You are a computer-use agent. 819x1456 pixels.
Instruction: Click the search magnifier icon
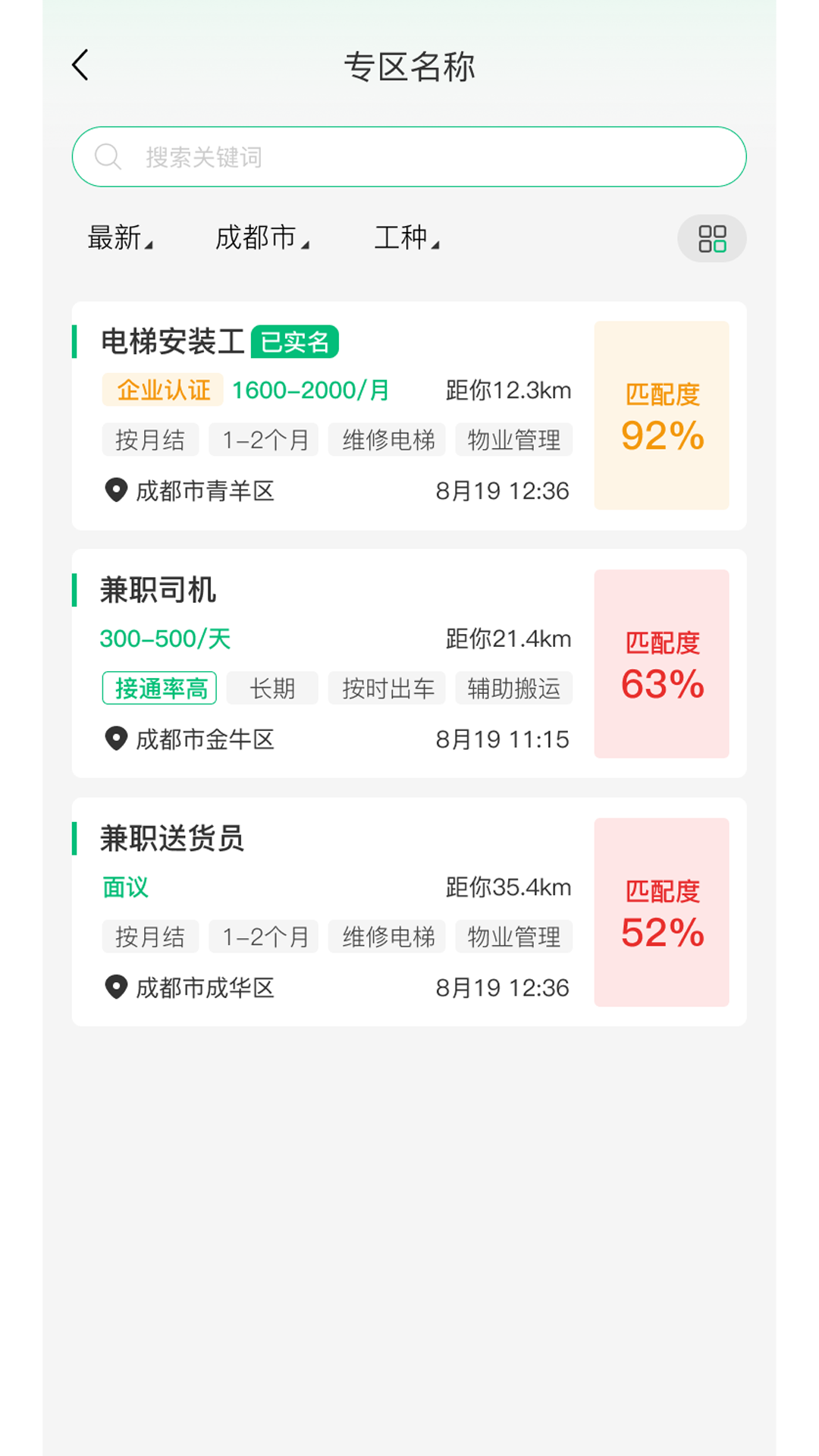(108, 156)
